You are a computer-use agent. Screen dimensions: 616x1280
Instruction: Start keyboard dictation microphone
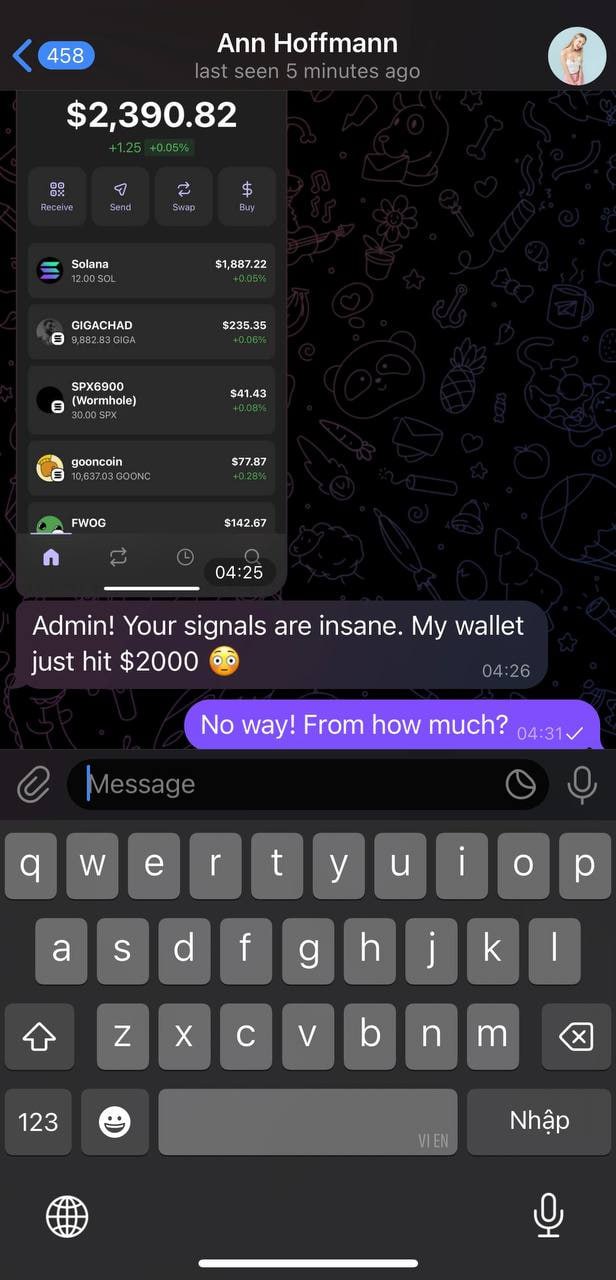click(547, 1216)
